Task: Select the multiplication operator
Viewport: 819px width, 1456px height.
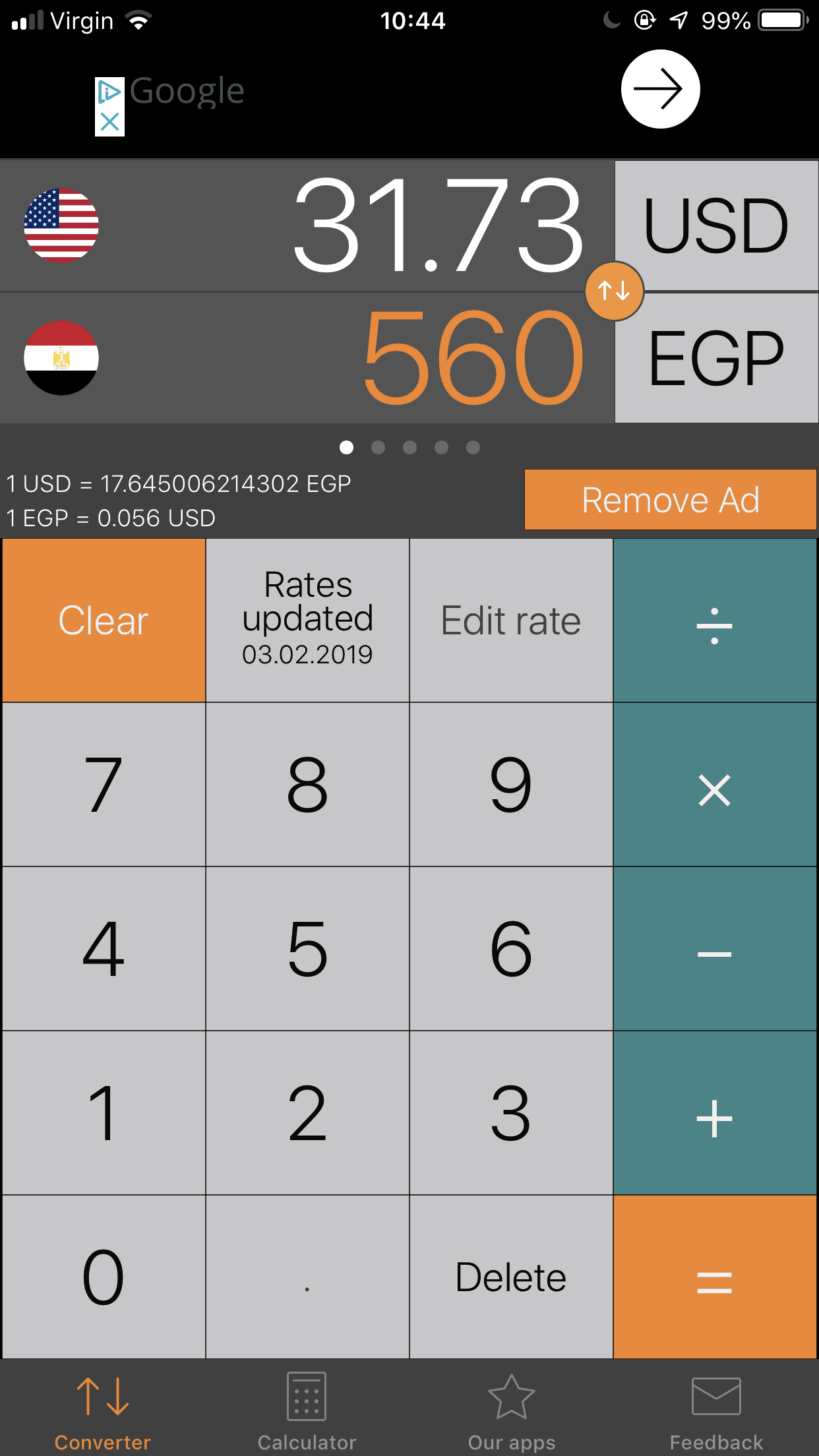Action: 715,785
